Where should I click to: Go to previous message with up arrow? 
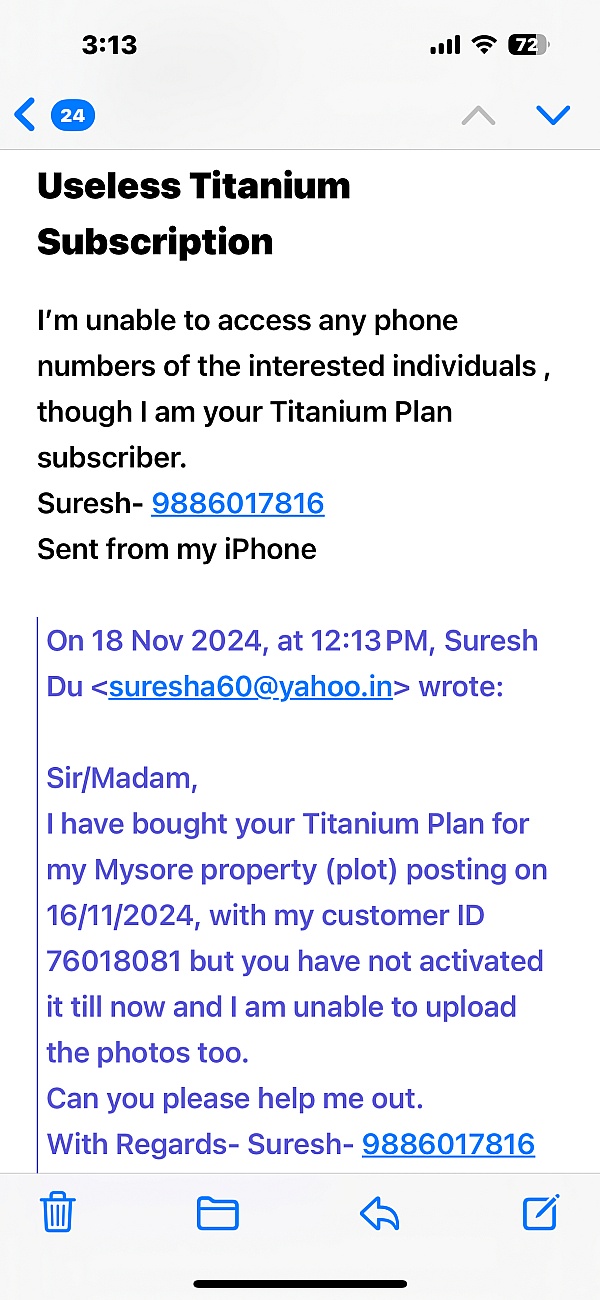(478, 115)
